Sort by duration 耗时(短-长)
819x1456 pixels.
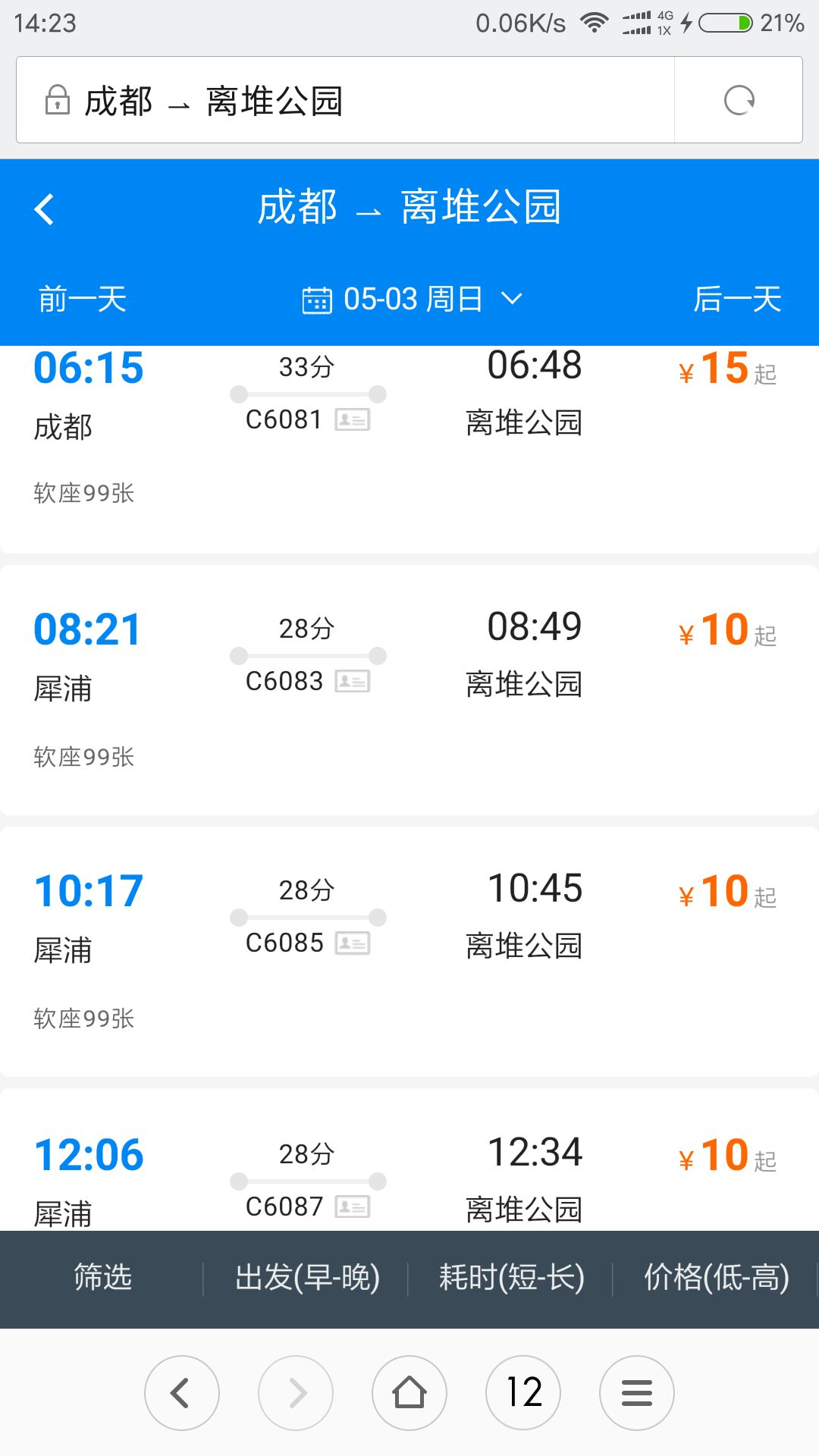pyautogui.click(x=512, y=1278)
